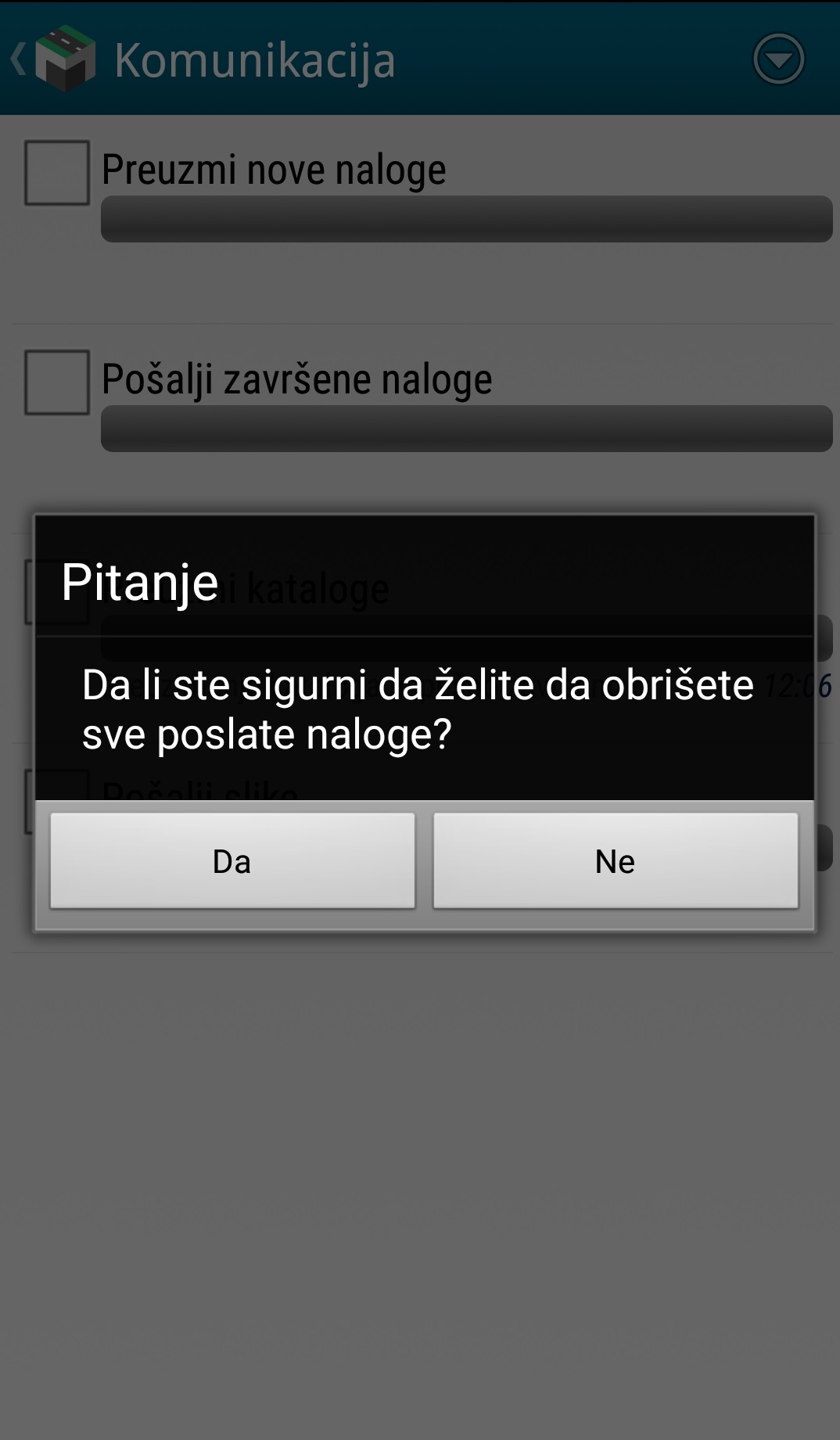Viewport: 840px width, 1440px height.
Task: Confirm deletion by tapping Da
Action: point(232,860)
